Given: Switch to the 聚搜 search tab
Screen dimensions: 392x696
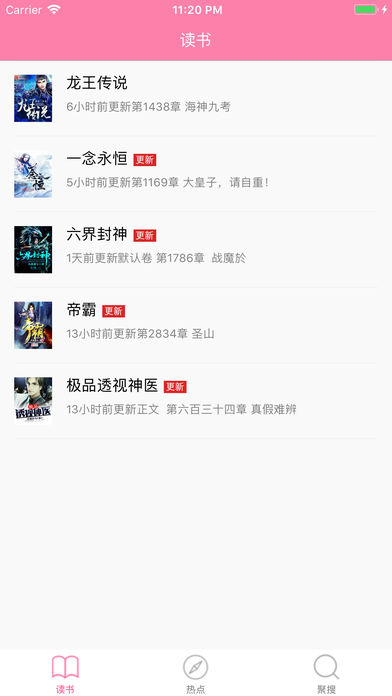Looking at the screenshot, I should point(326,673).
